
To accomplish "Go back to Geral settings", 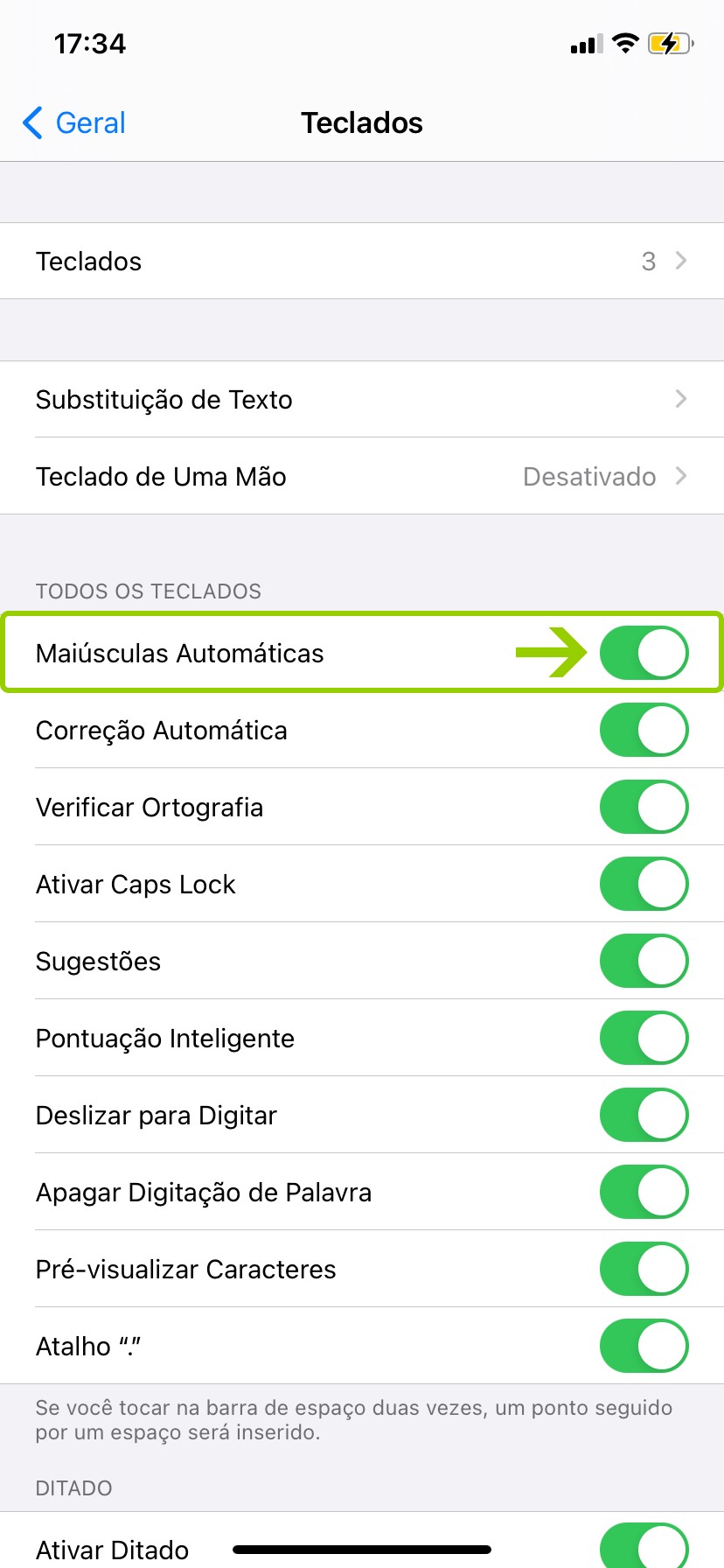I will pos(74,122).
